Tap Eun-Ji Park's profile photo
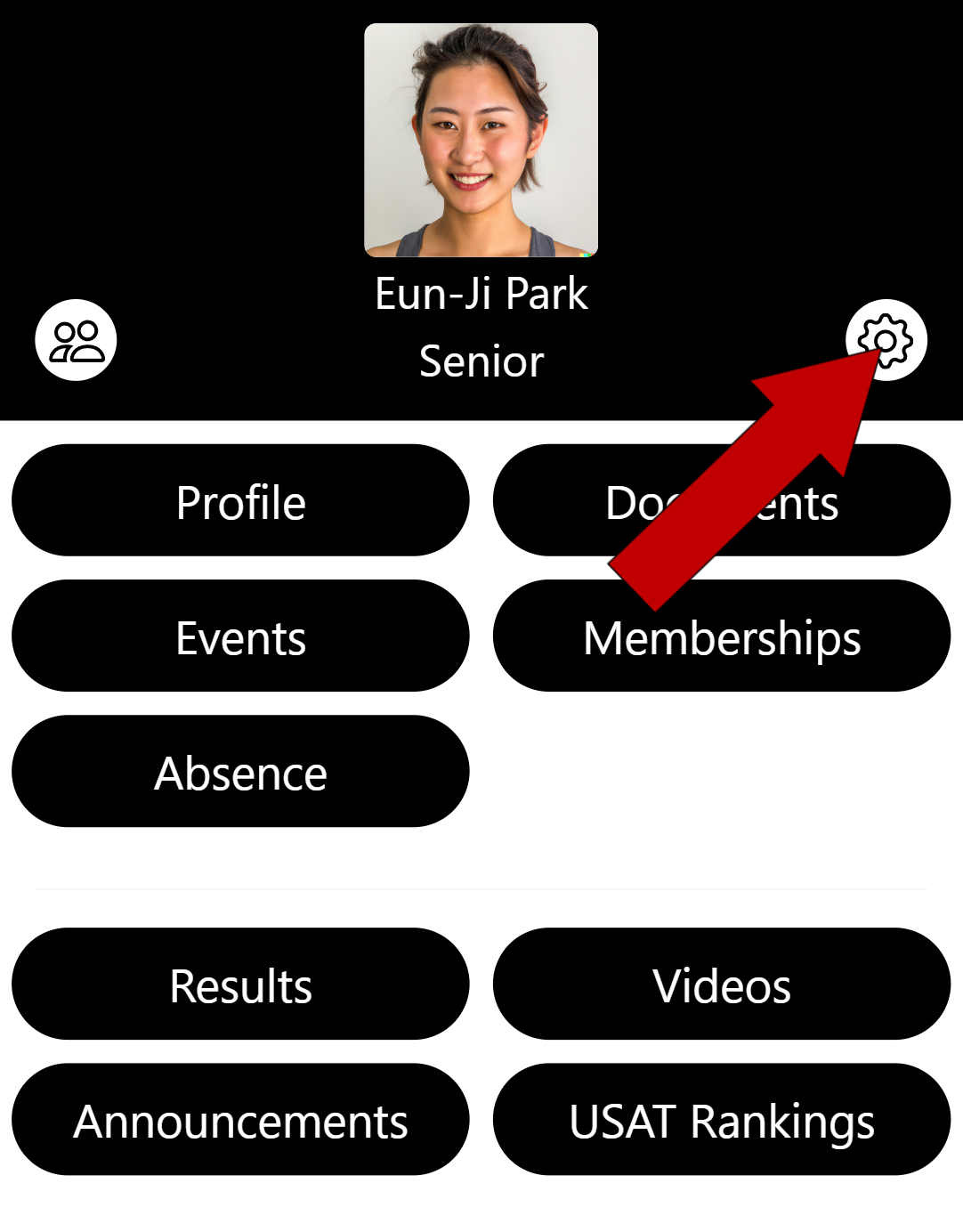 click(x=481, y=140)
